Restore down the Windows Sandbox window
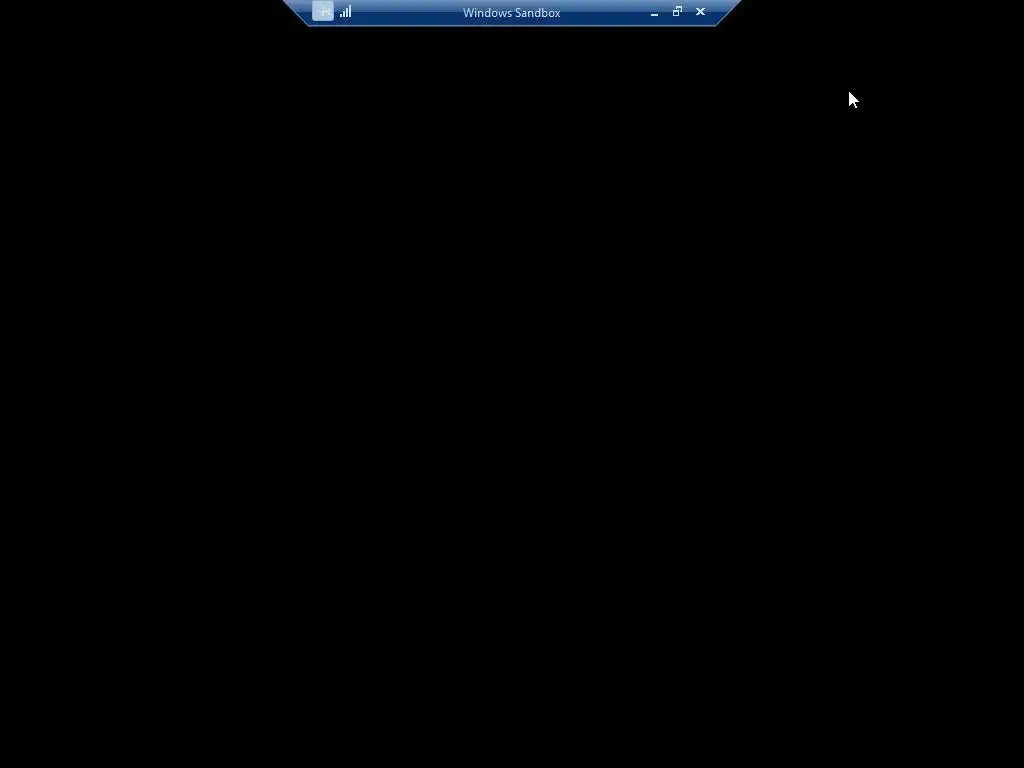1024x768 pixels. (x=677, y=12)
